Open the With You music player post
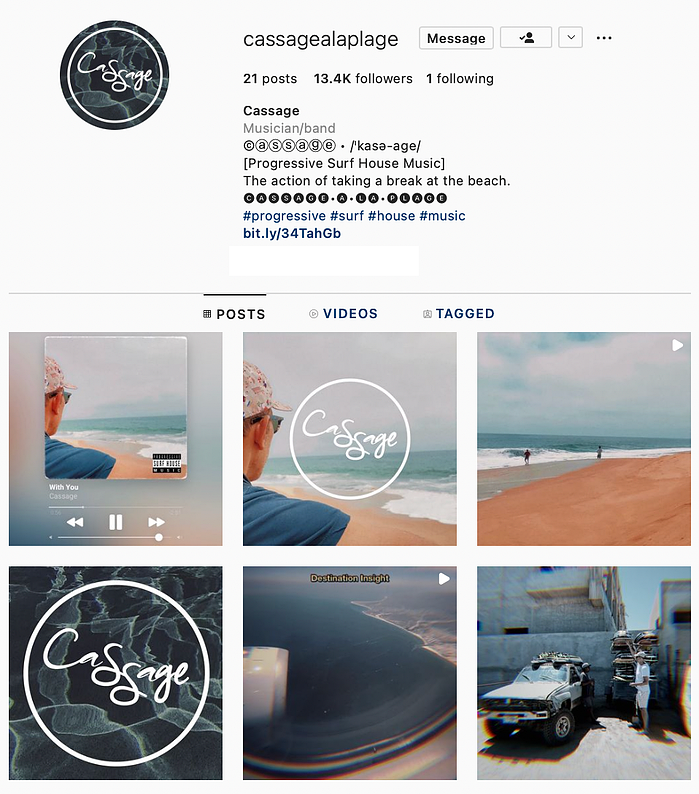 (x=116, y=439)
